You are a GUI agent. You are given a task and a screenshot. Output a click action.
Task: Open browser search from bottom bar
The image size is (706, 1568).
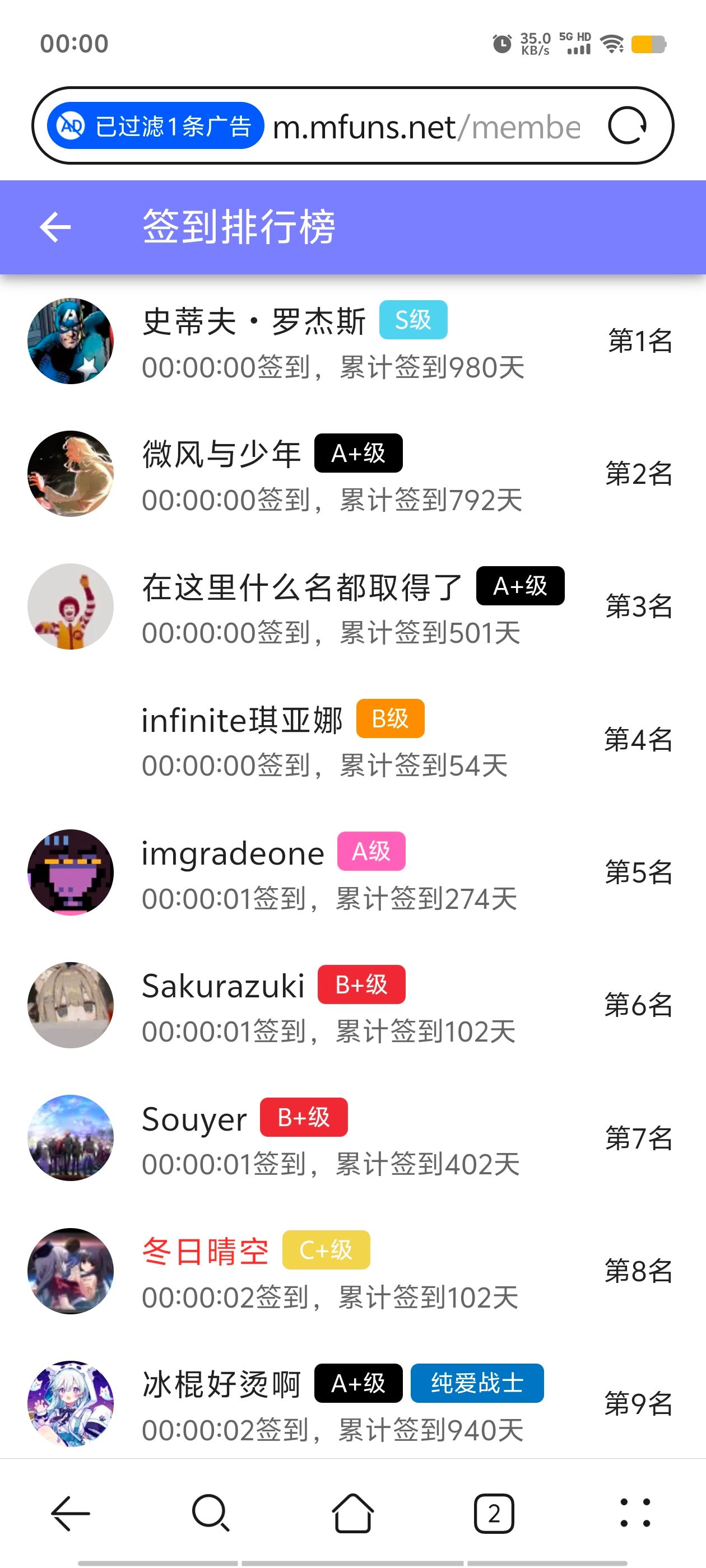(210, 1514)
